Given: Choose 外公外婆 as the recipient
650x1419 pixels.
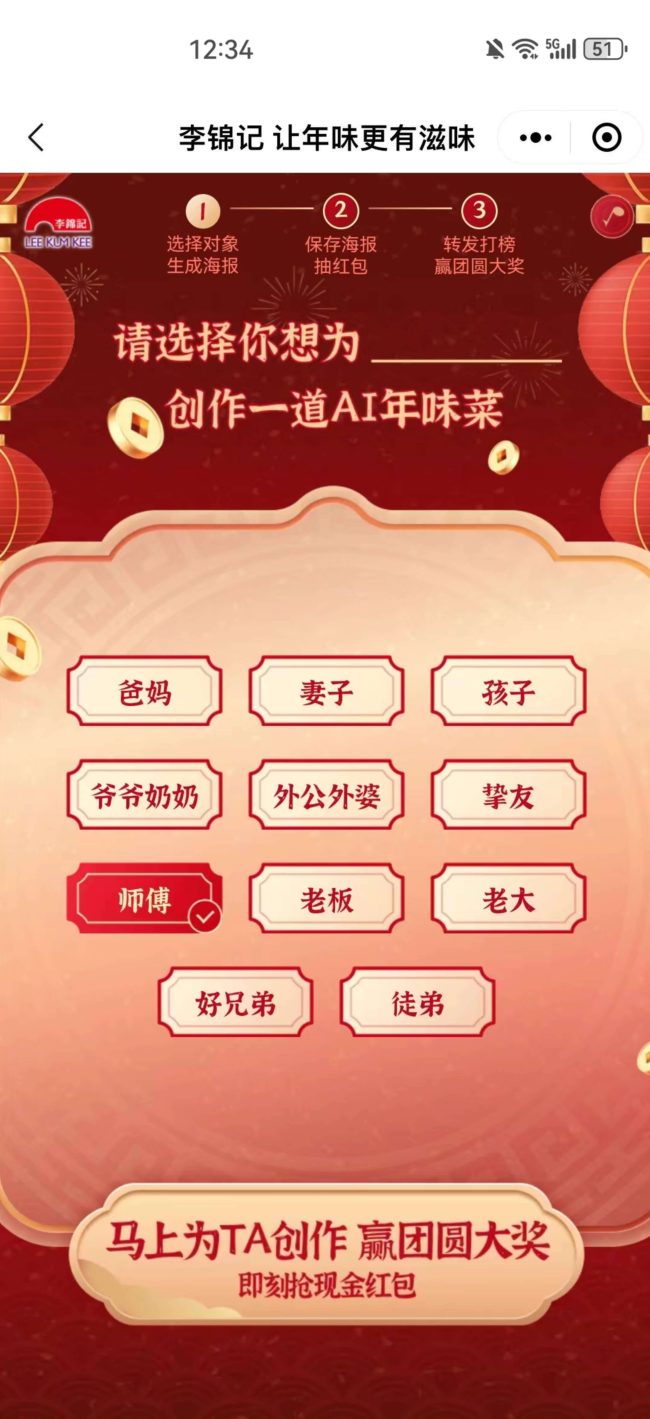Looking at the screenshot, I should 327,796.
